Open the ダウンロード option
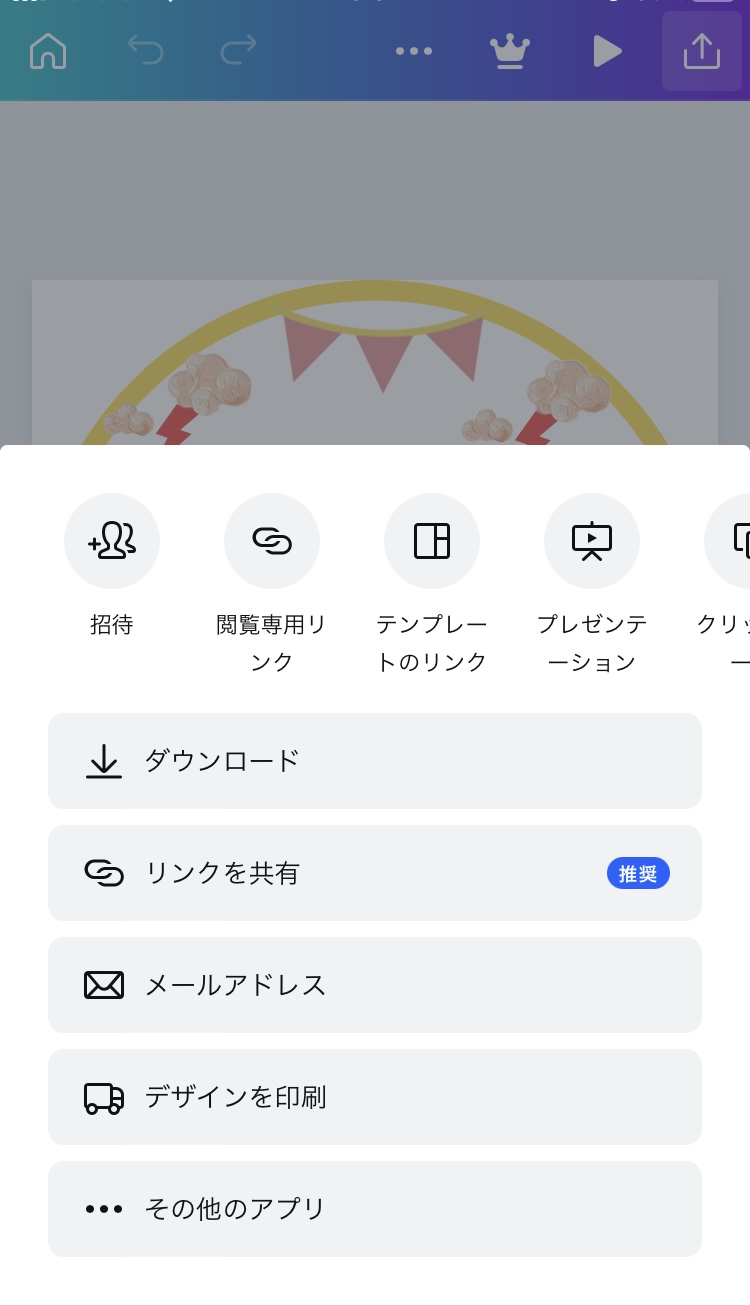This screenshot has width=750, height=1305. (x=375, y=761)
